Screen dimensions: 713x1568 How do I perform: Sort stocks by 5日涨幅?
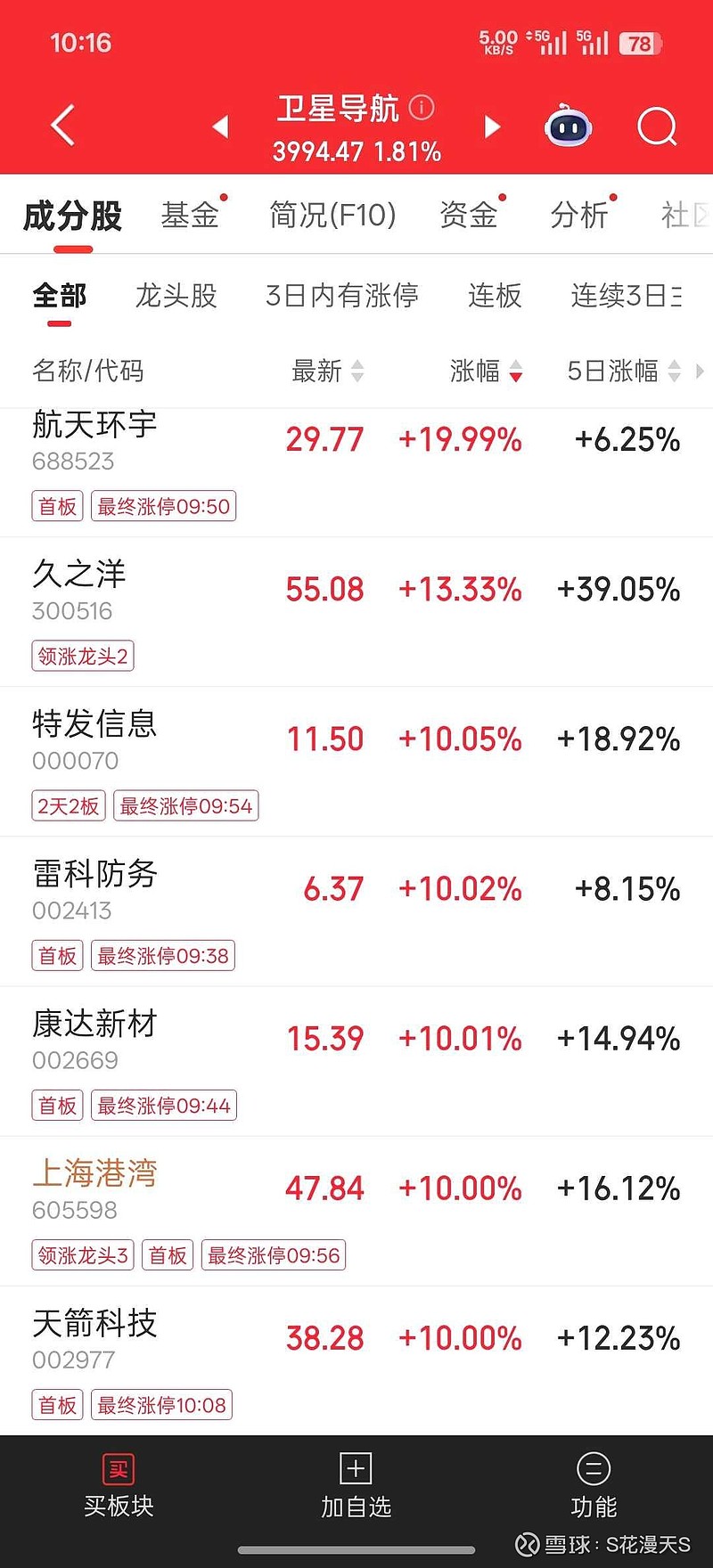[x=623, y=371]
